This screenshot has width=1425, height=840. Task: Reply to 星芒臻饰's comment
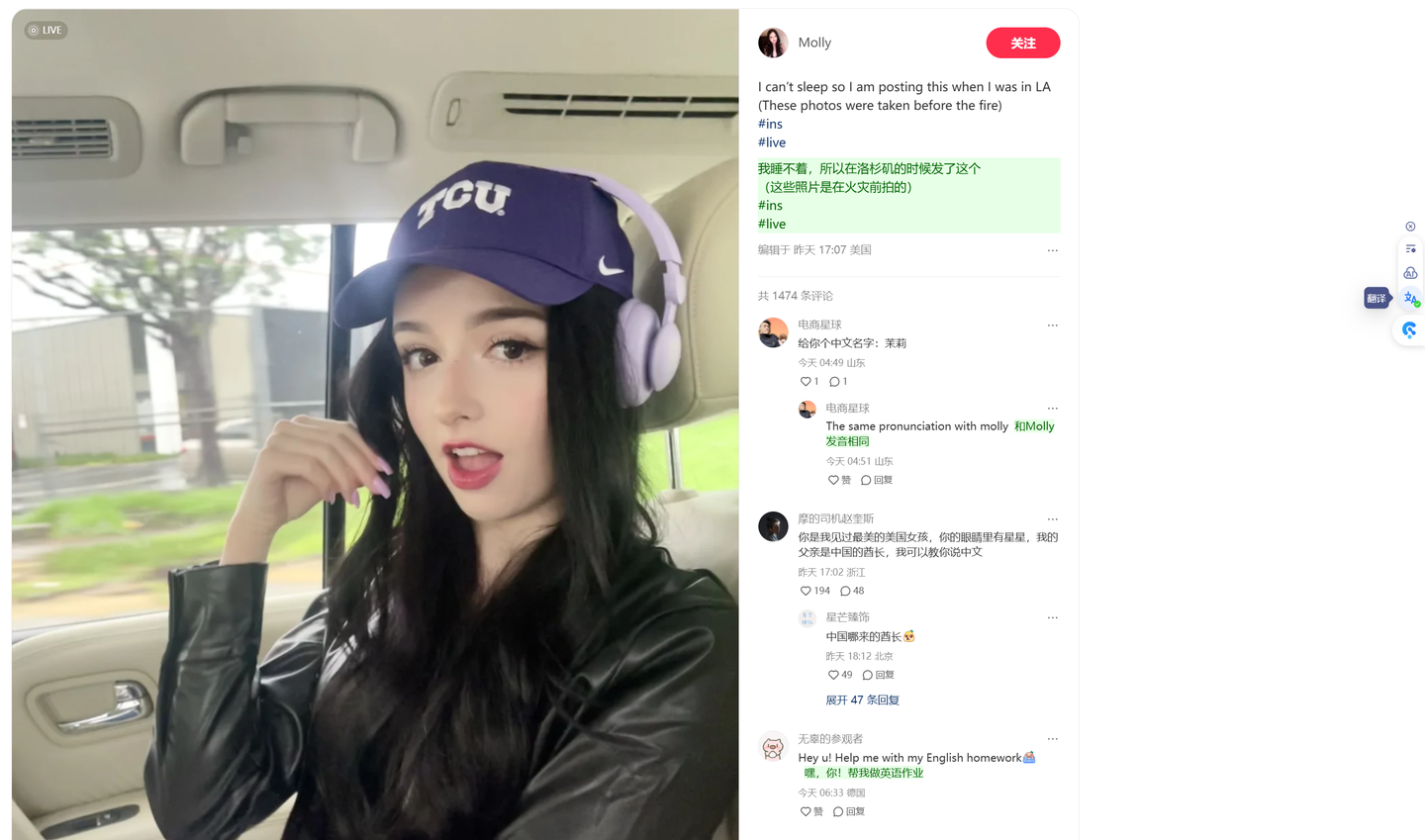tap(878, 675)
